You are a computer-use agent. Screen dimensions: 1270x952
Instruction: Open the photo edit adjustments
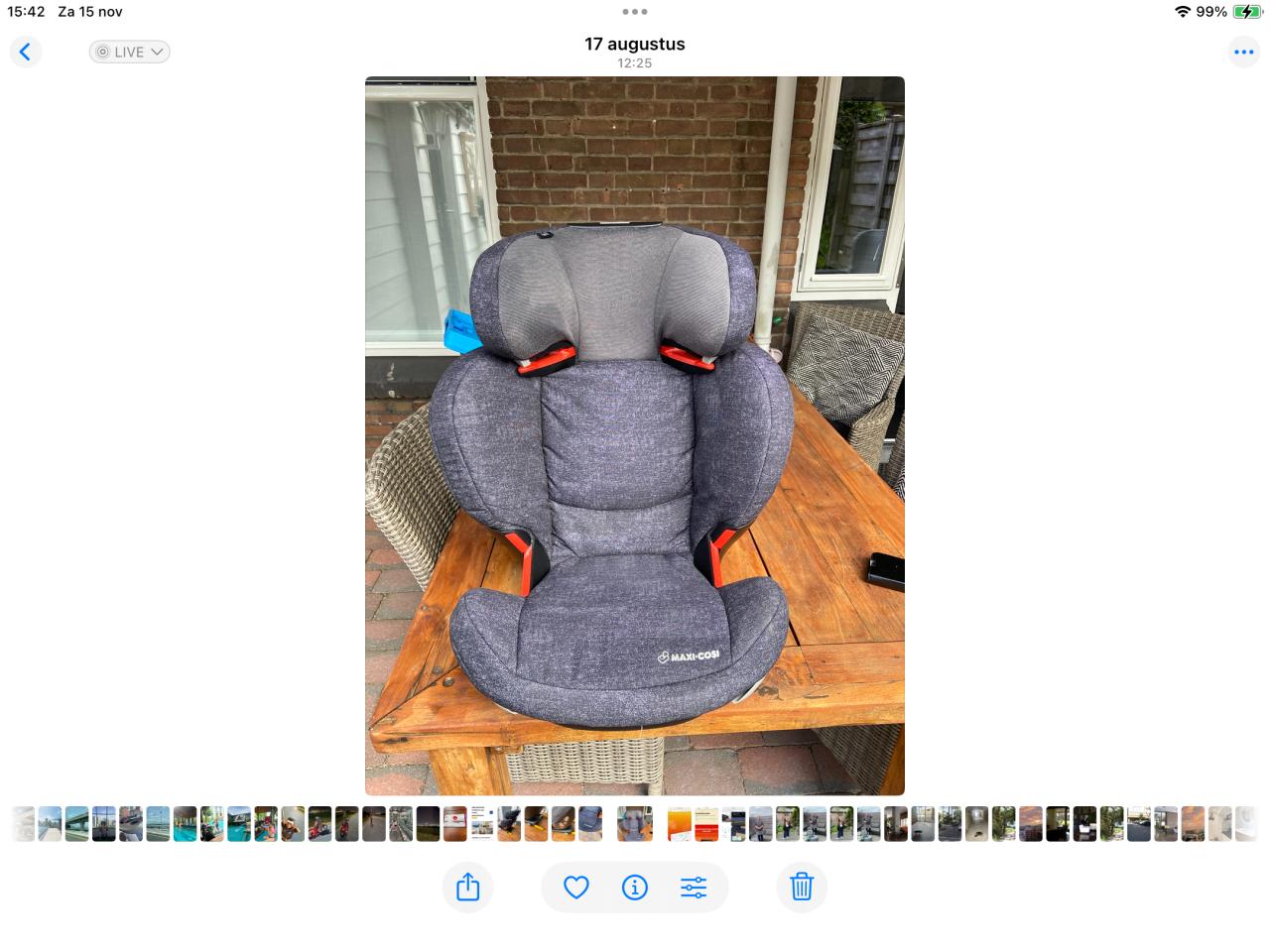pos(694,887)
